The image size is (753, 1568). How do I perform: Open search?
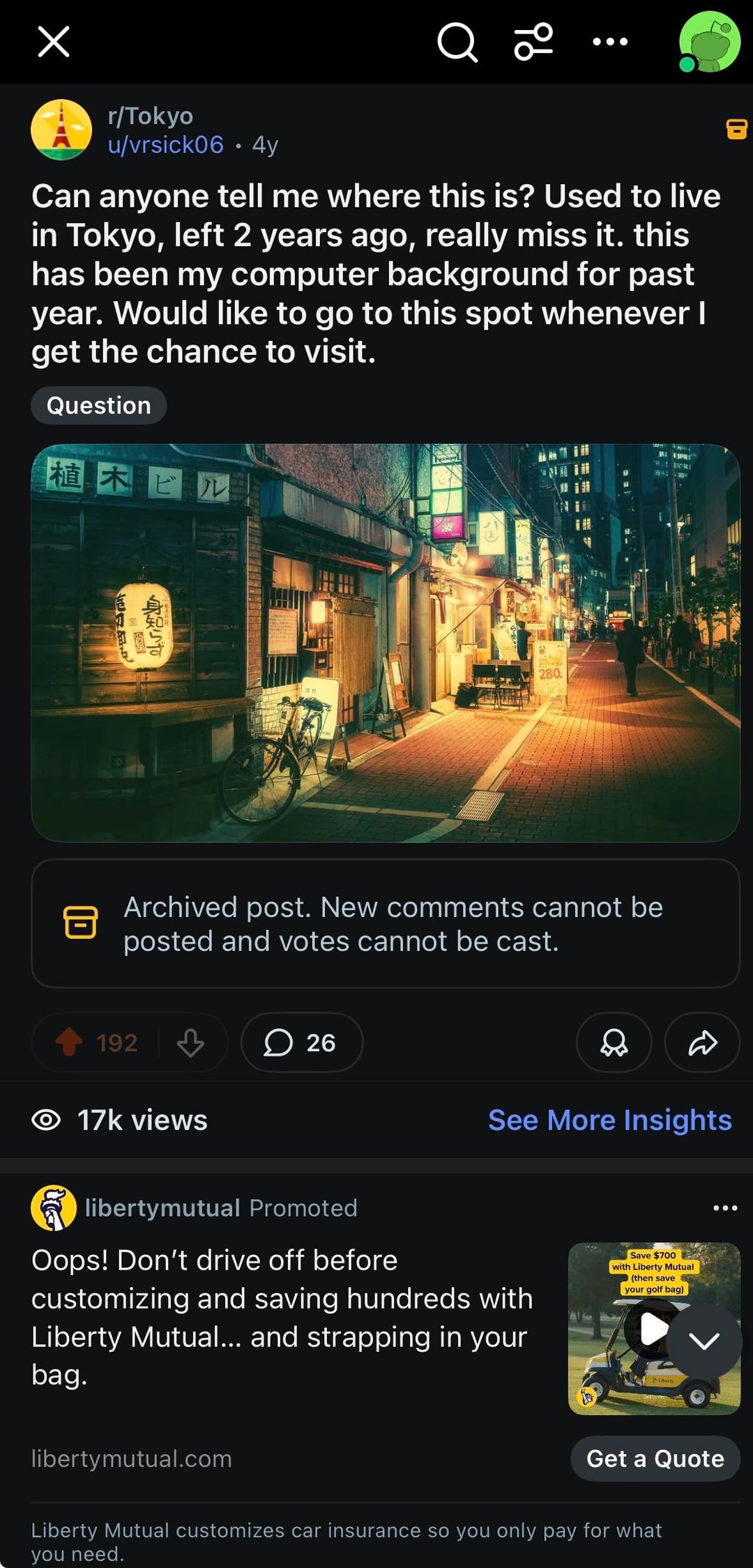pyautogui.click(x=457, y=43)
